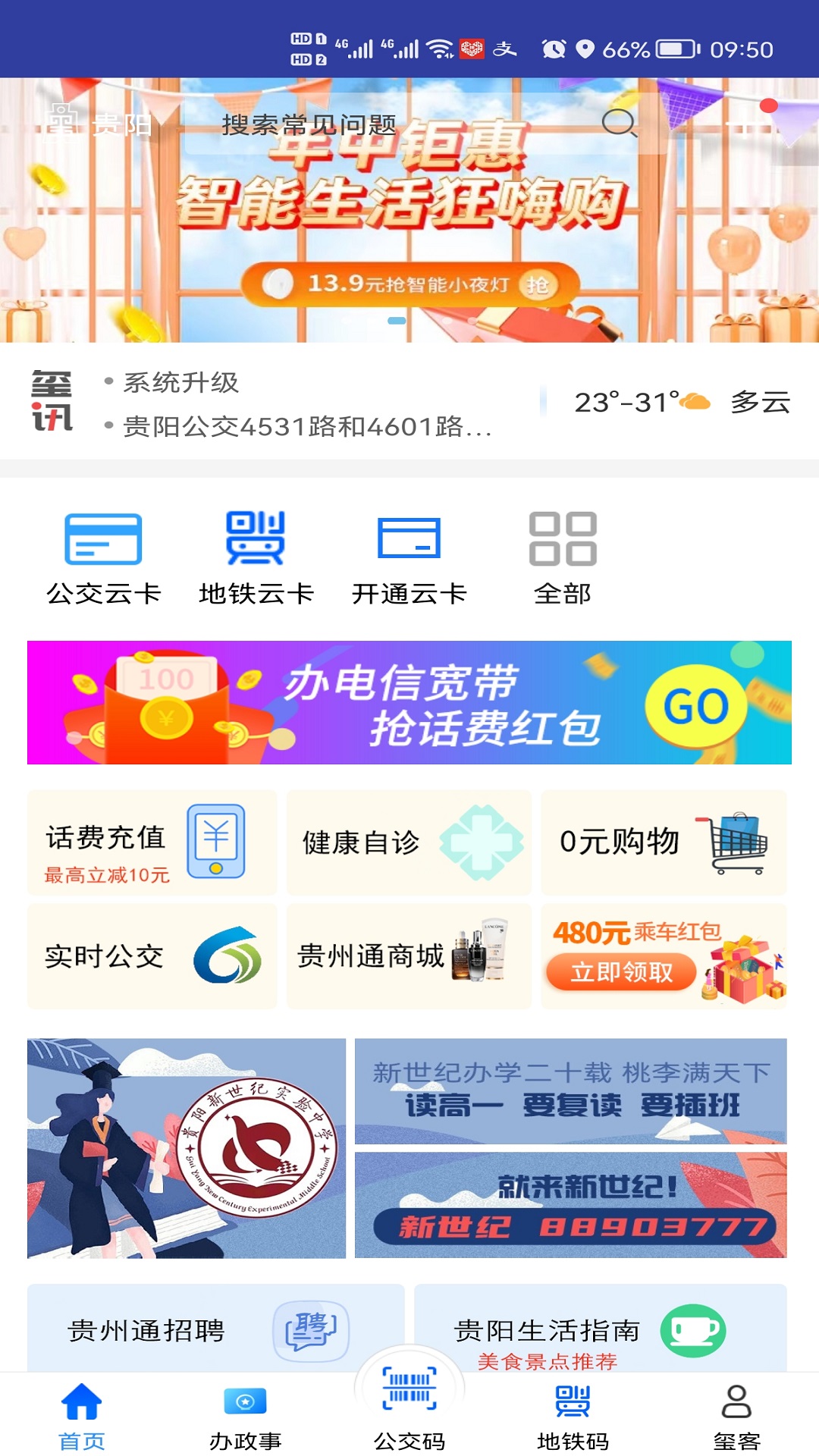Select the 贵阳 city picker
The image size is (819, 1456).
[99, 124]
